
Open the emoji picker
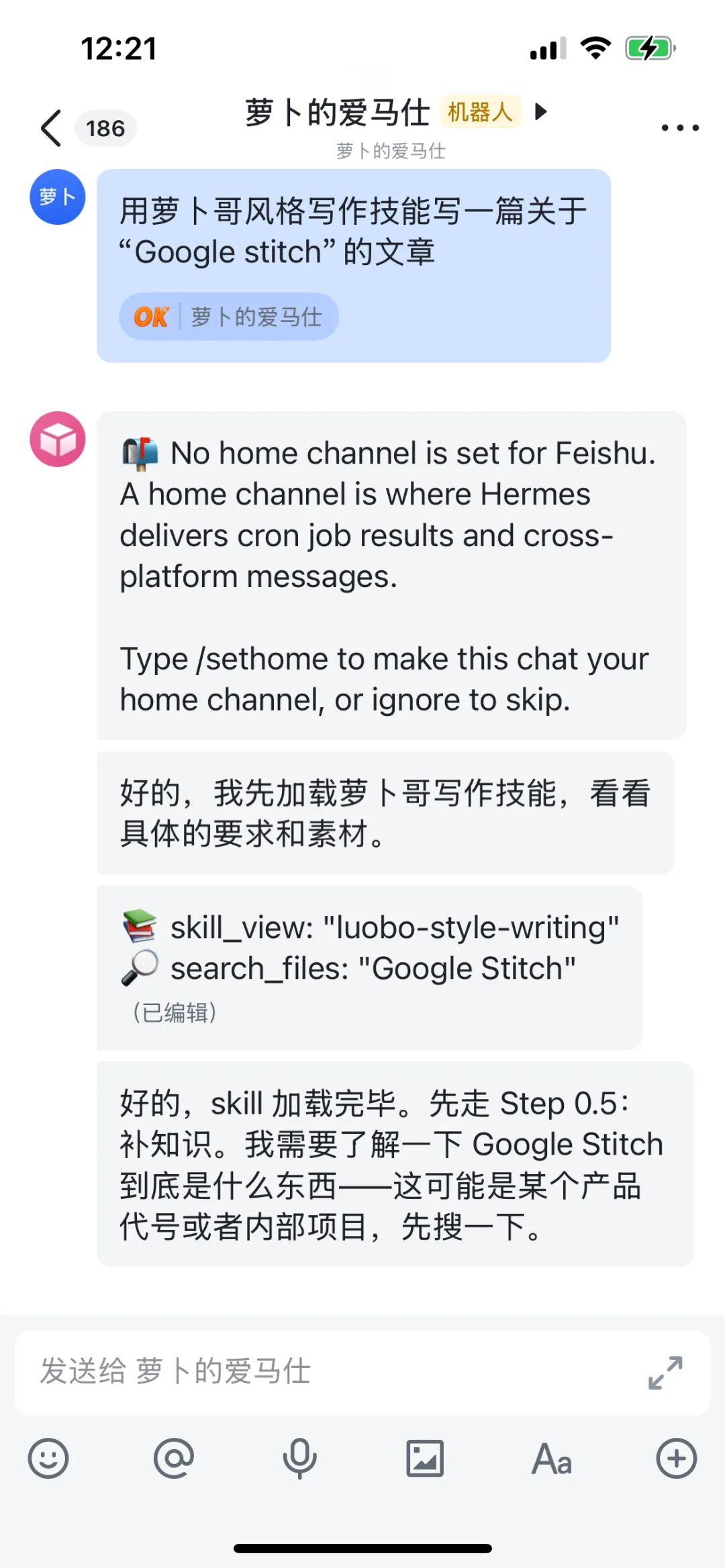48,1458
